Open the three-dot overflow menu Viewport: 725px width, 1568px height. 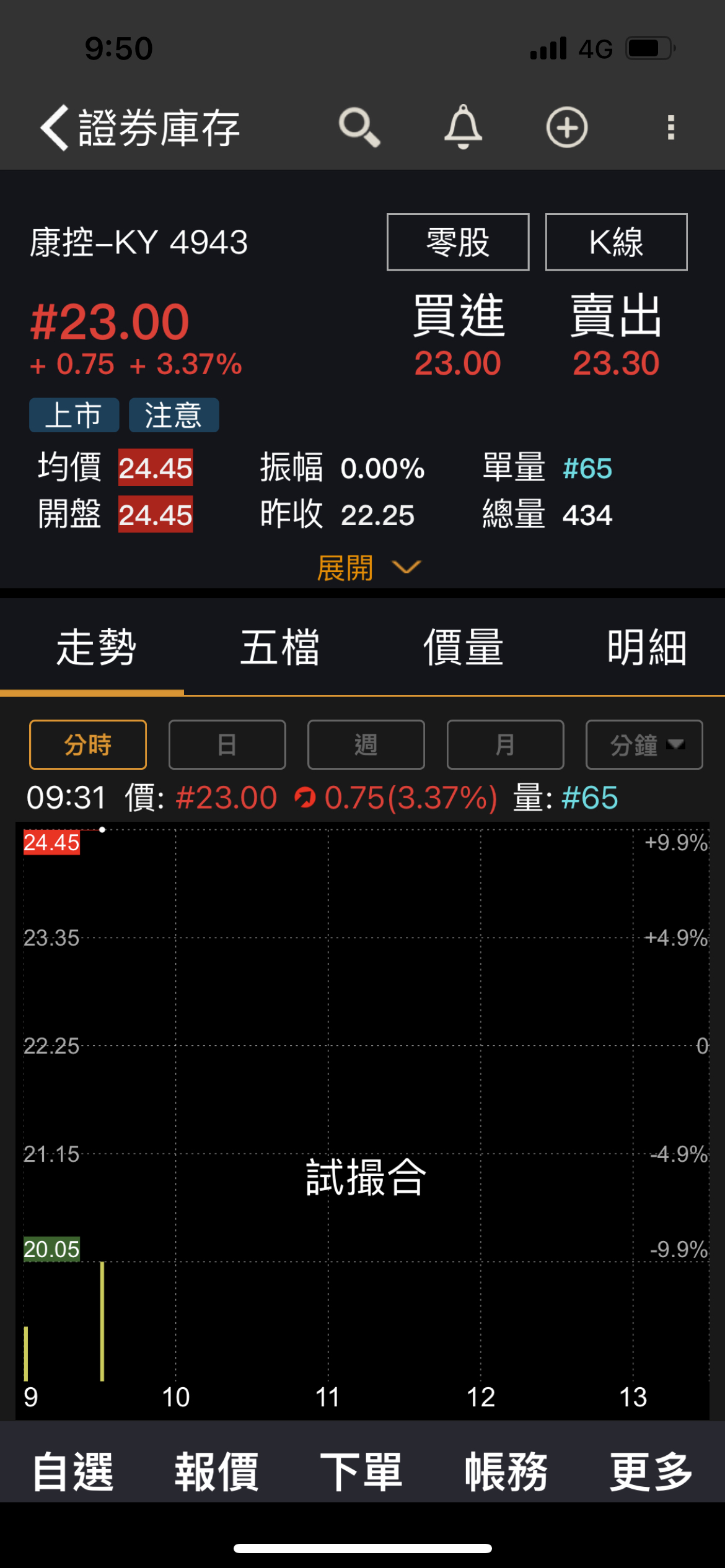click(670, 127)
